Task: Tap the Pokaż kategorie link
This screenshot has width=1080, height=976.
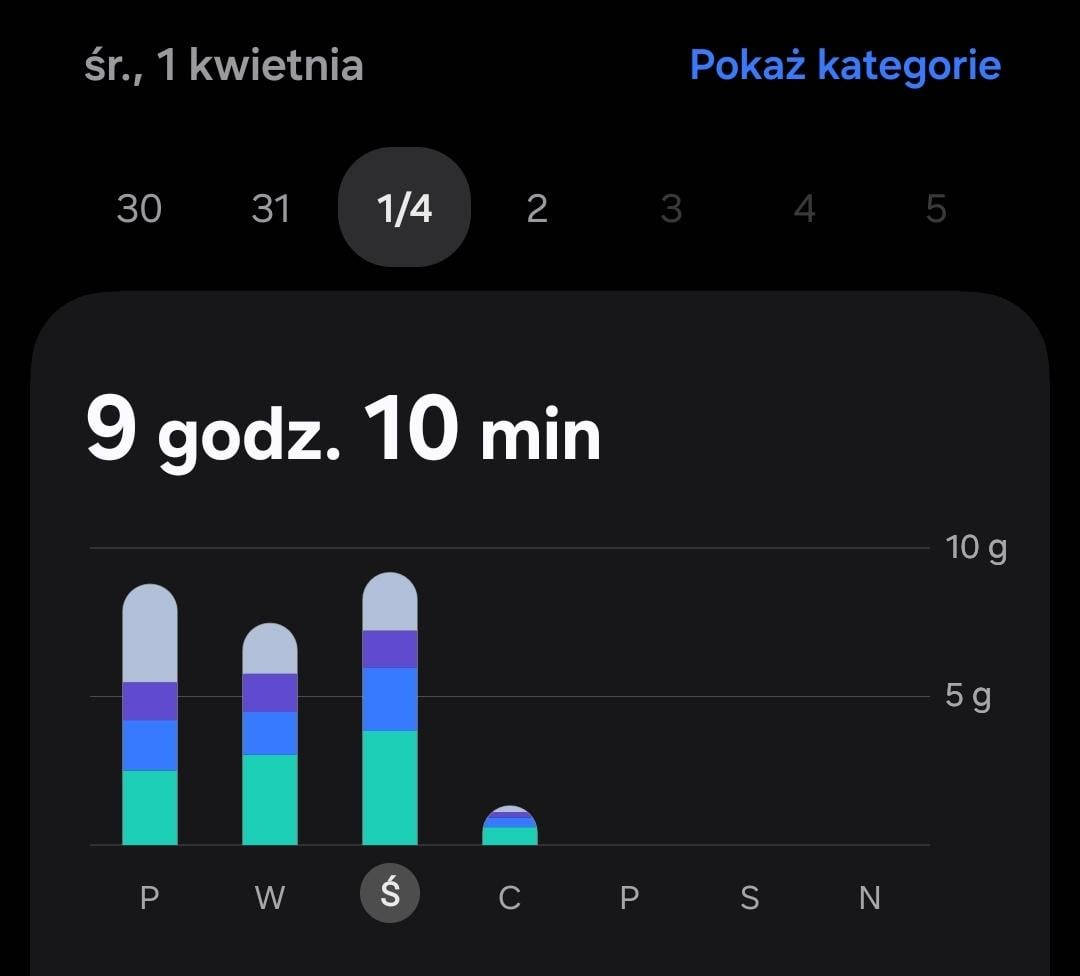Action: (845, 65)
